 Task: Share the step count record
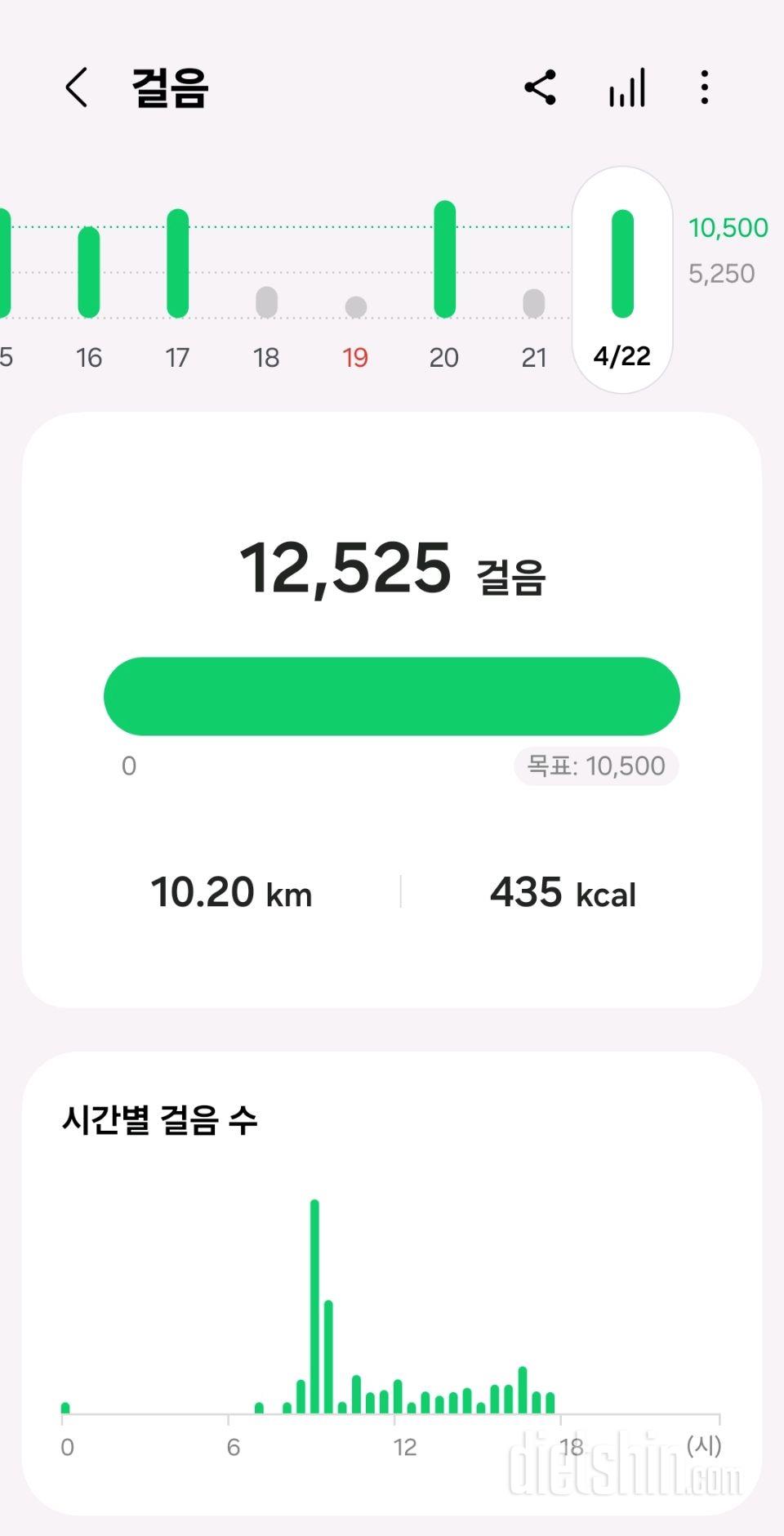pos(540,87)
